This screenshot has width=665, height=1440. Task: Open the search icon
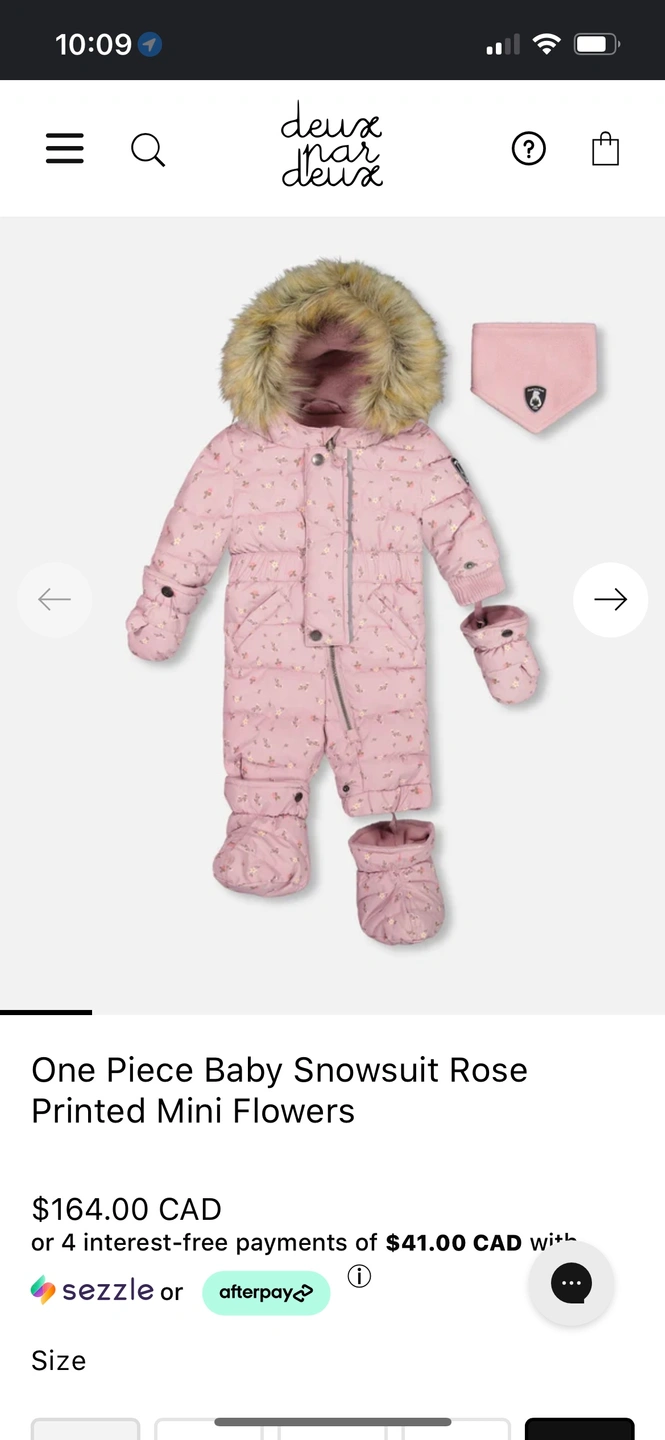click(148, 150)
